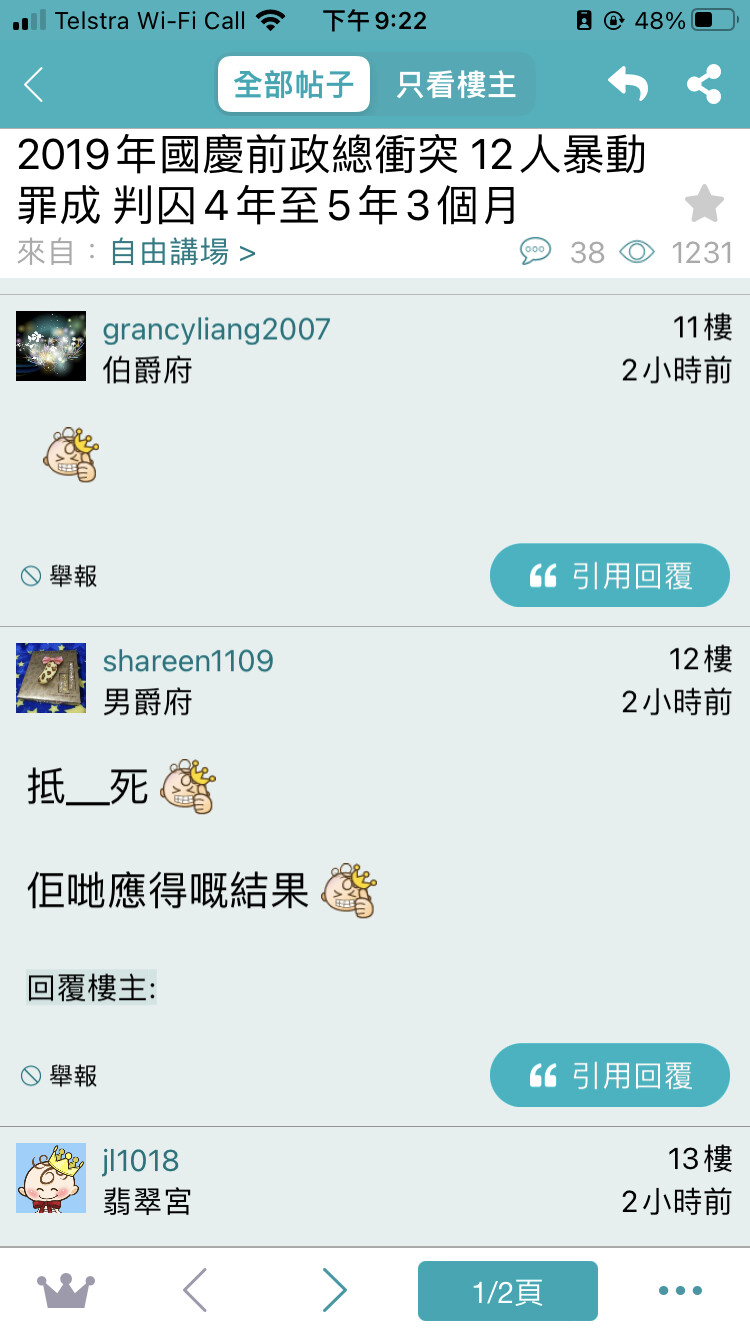Viewport: 750px width, 1334px height.
Task: Report shareen1109's post
Action: coord(59,1076)
